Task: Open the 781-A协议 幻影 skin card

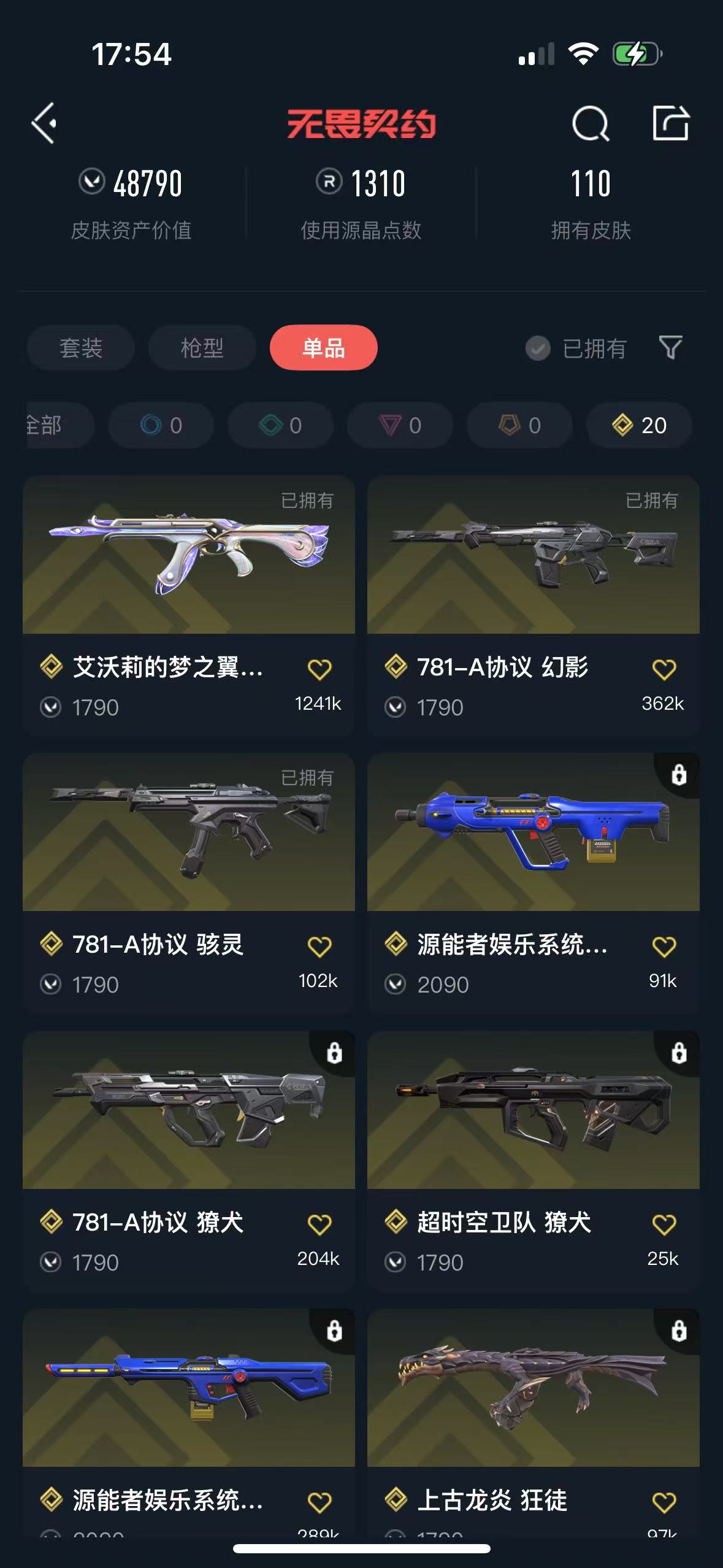Action: [533, 555]
